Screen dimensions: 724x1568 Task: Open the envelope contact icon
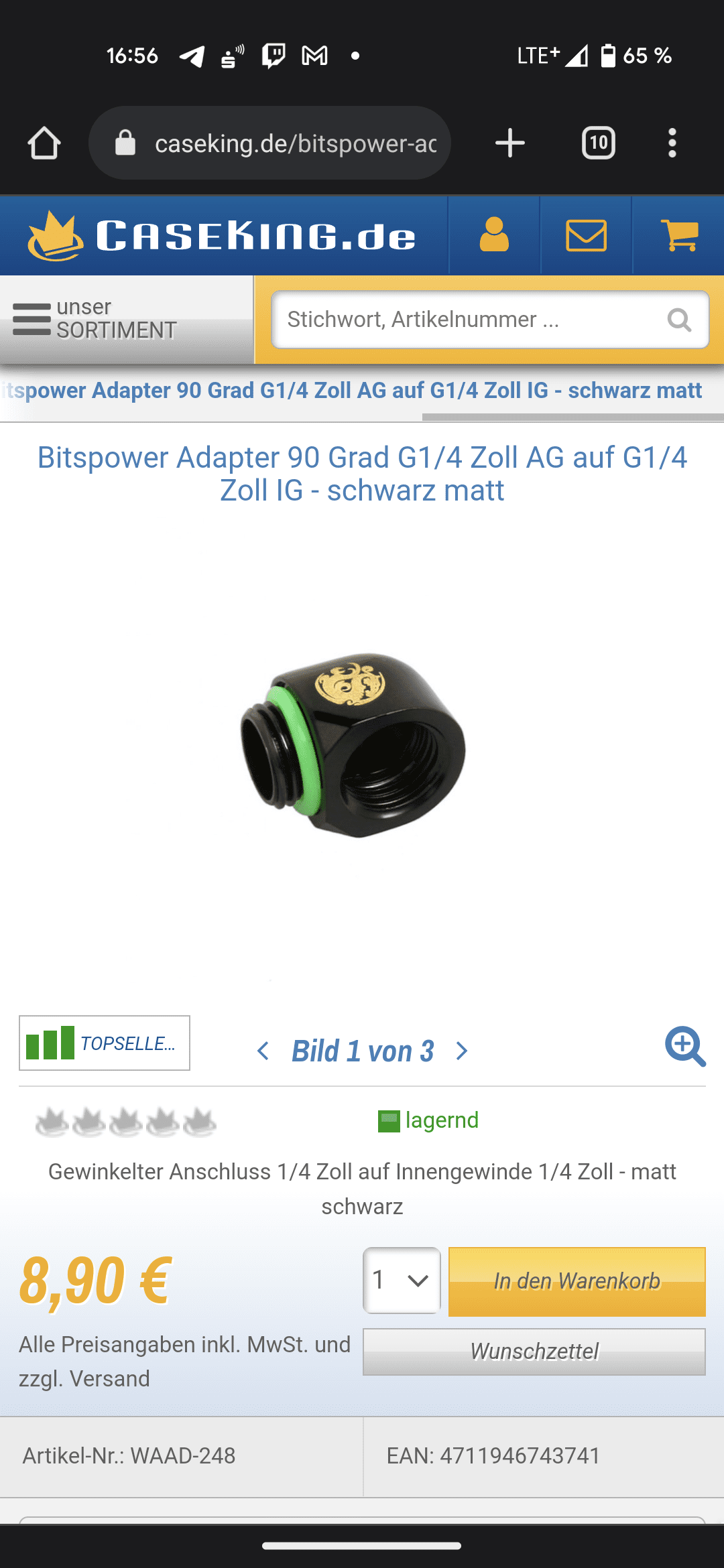[586, 235]
